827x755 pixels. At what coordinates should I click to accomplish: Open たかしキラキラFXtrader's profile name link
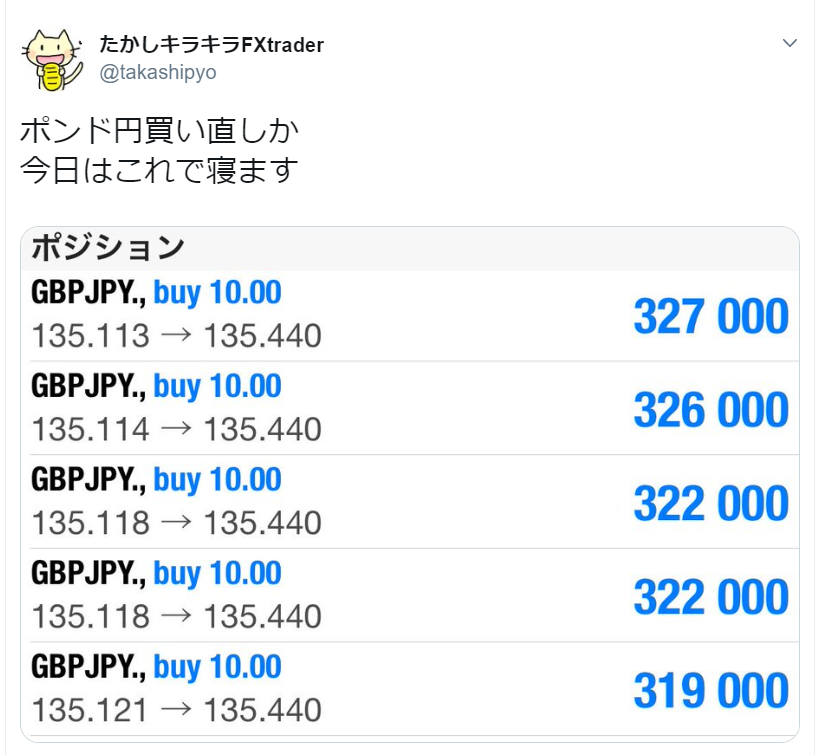[x=211, y=45]
